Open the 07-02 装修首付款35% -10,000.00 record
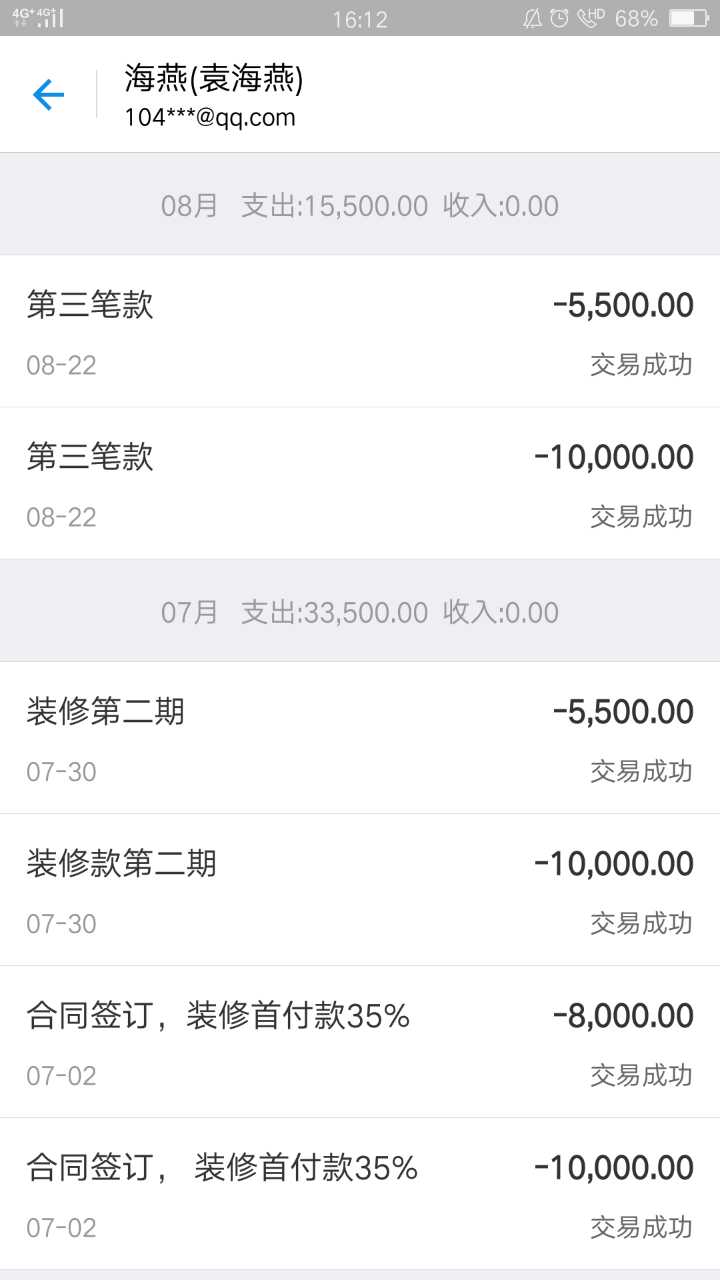Image resolution: width=720 pixels, height=1280 pixels. (x=360, y=1194)
